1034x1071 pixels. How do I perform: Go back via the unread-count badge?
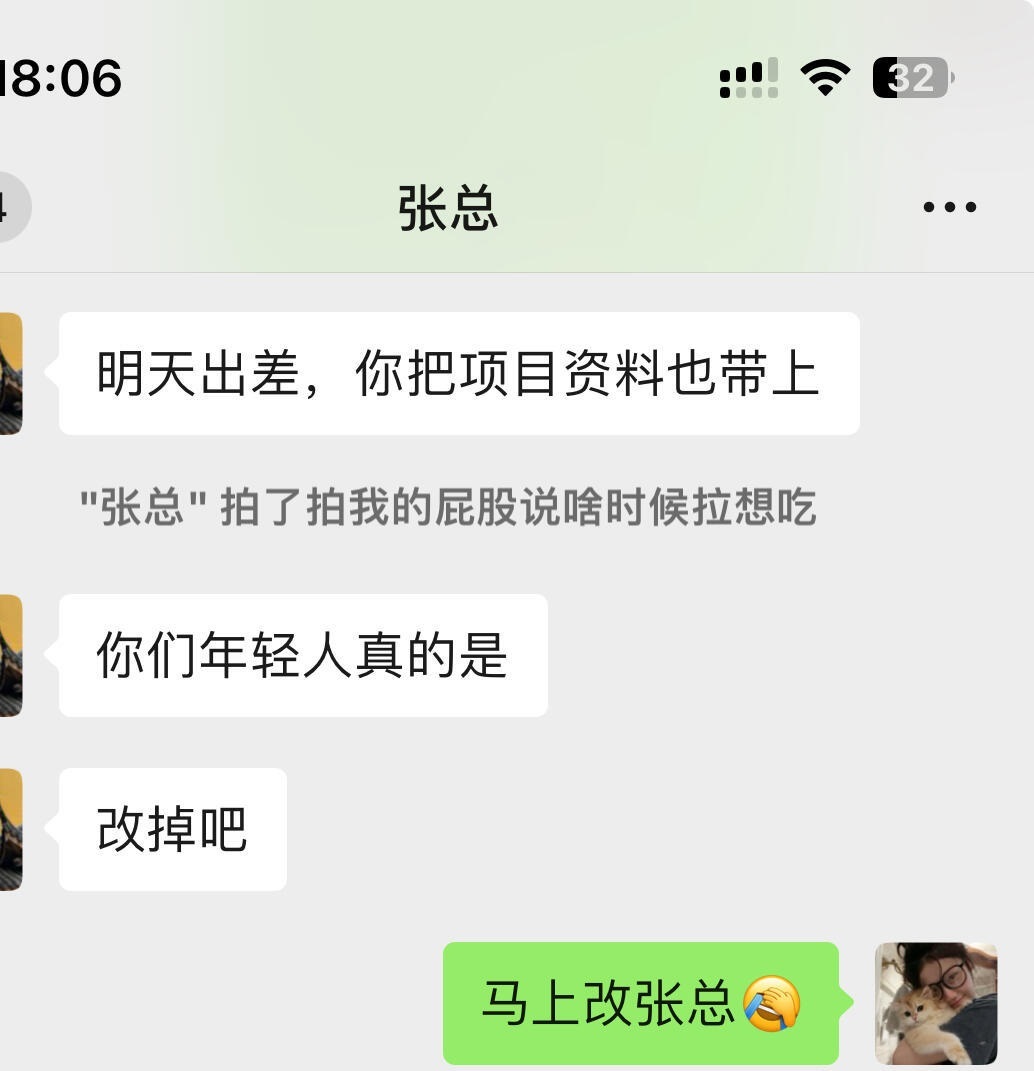(x=10, y=208)
